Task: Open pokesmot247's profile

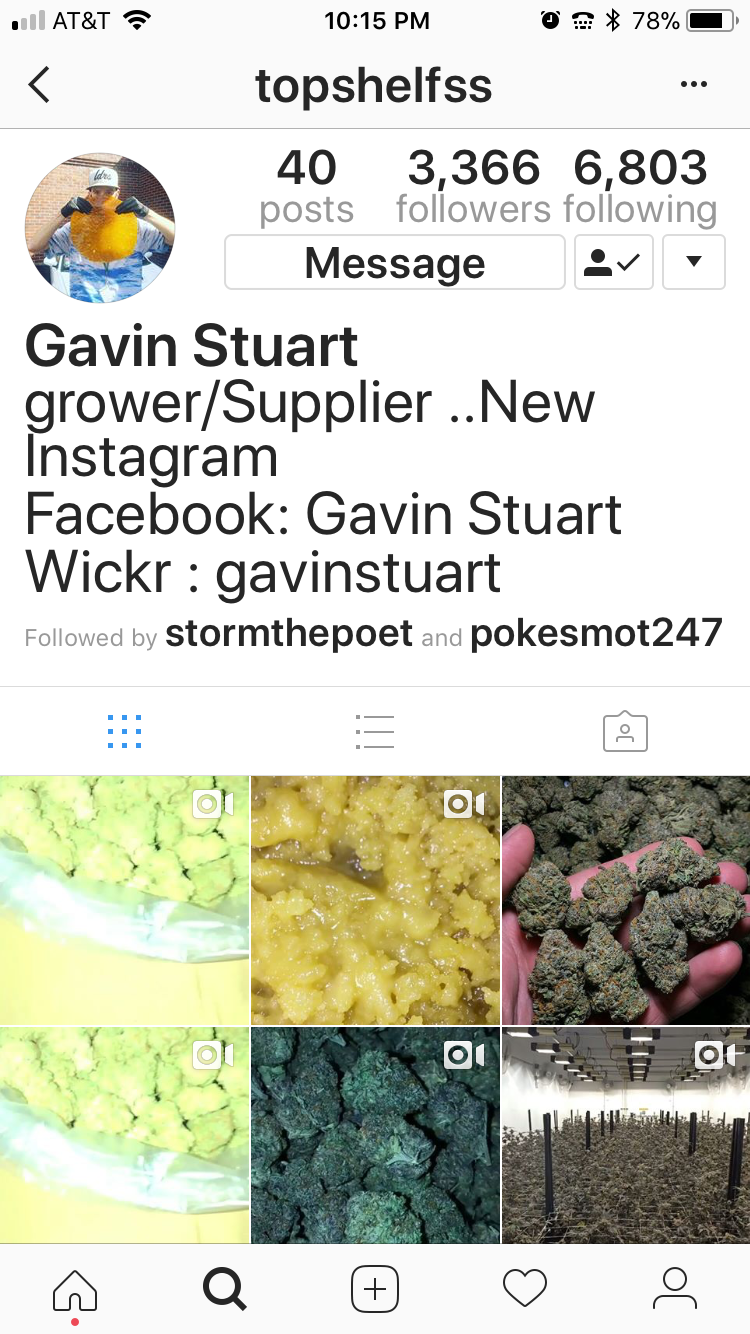Action: tap(596, 633)
